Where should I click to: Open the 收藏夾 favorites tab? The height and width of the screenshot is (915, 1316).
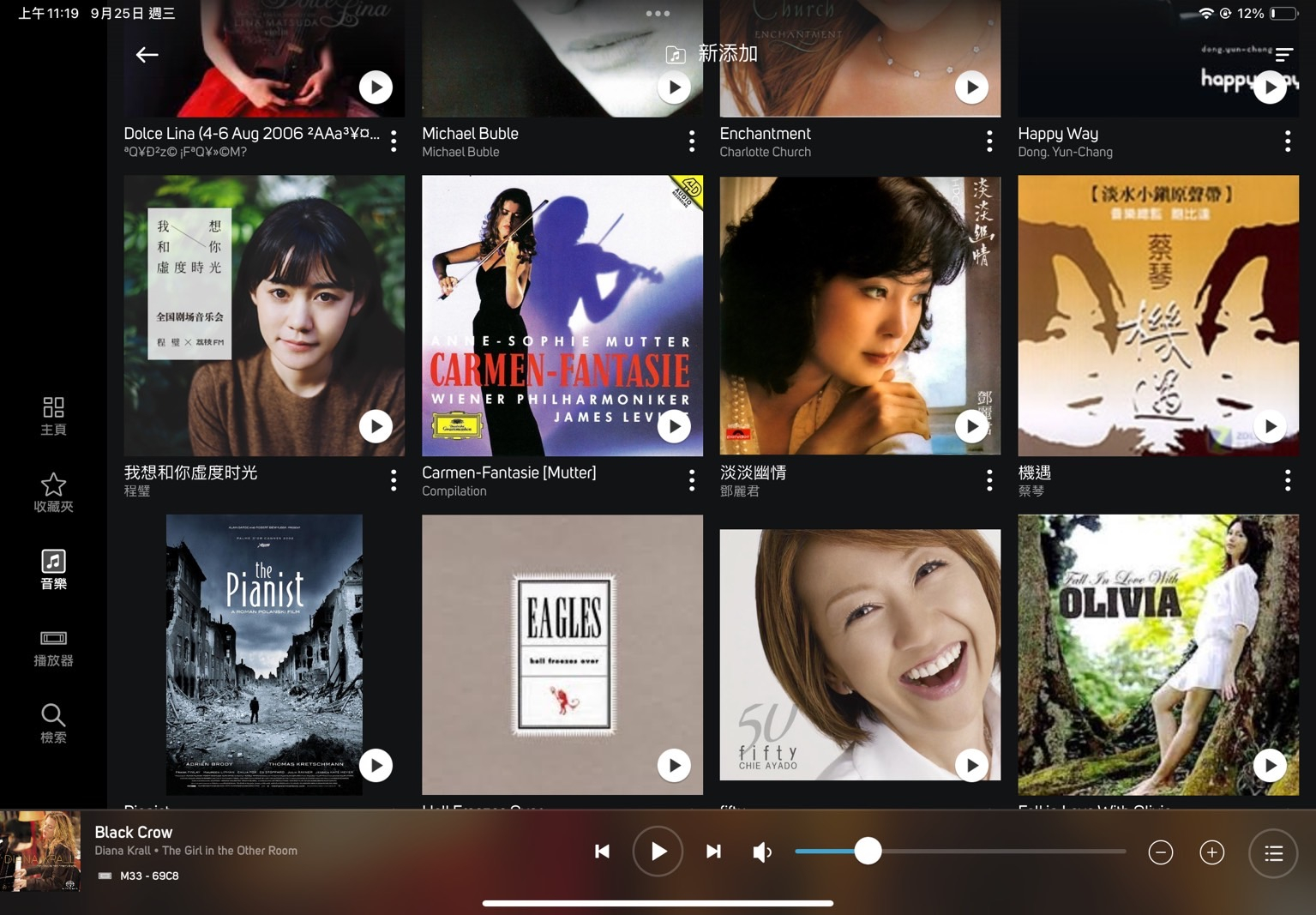[x=53, y=492]
